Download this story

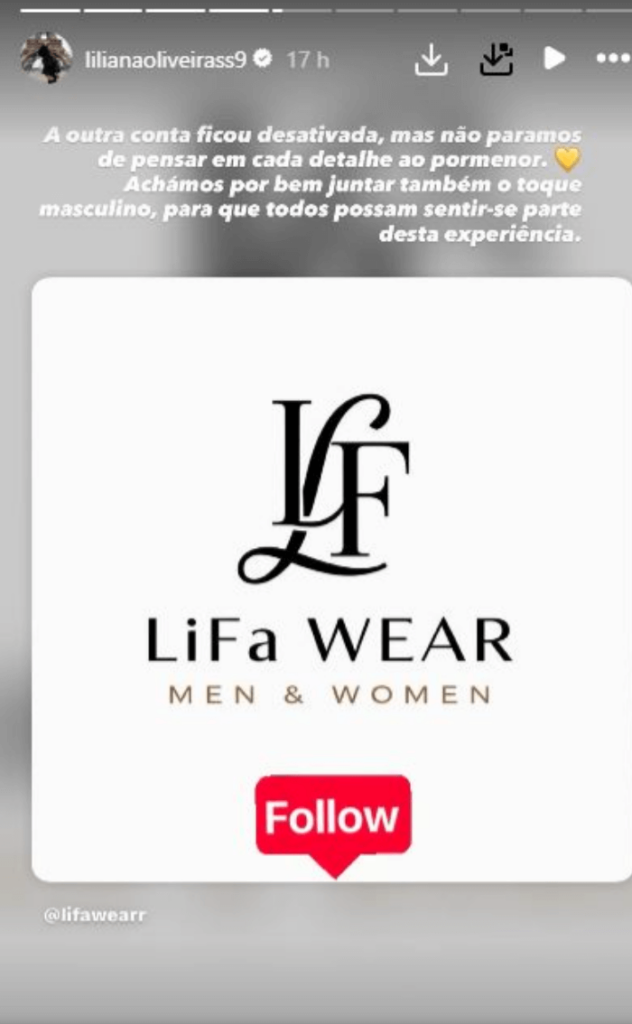[x=431, y=60]
